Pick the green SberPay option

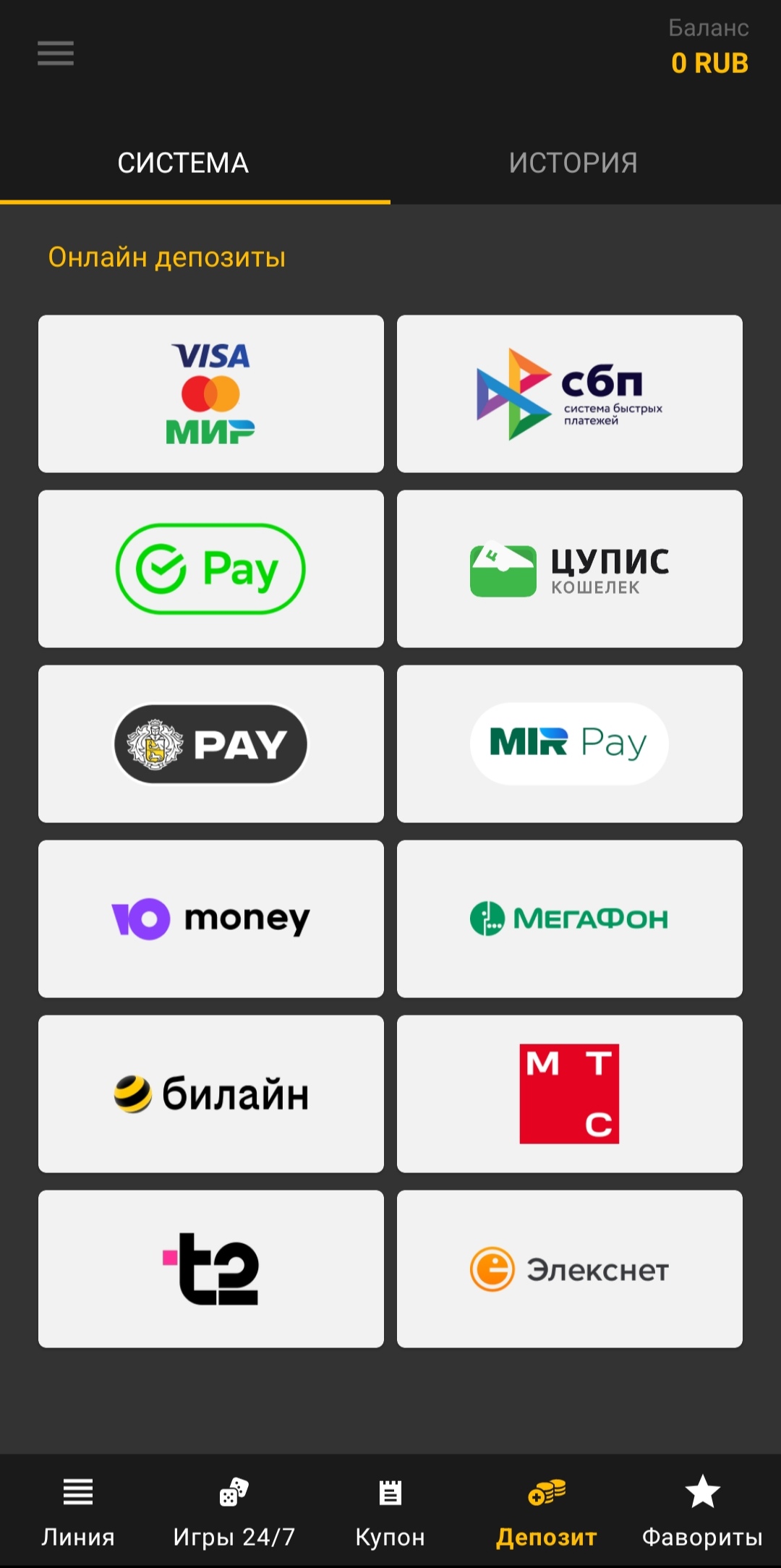pos(211,568)
